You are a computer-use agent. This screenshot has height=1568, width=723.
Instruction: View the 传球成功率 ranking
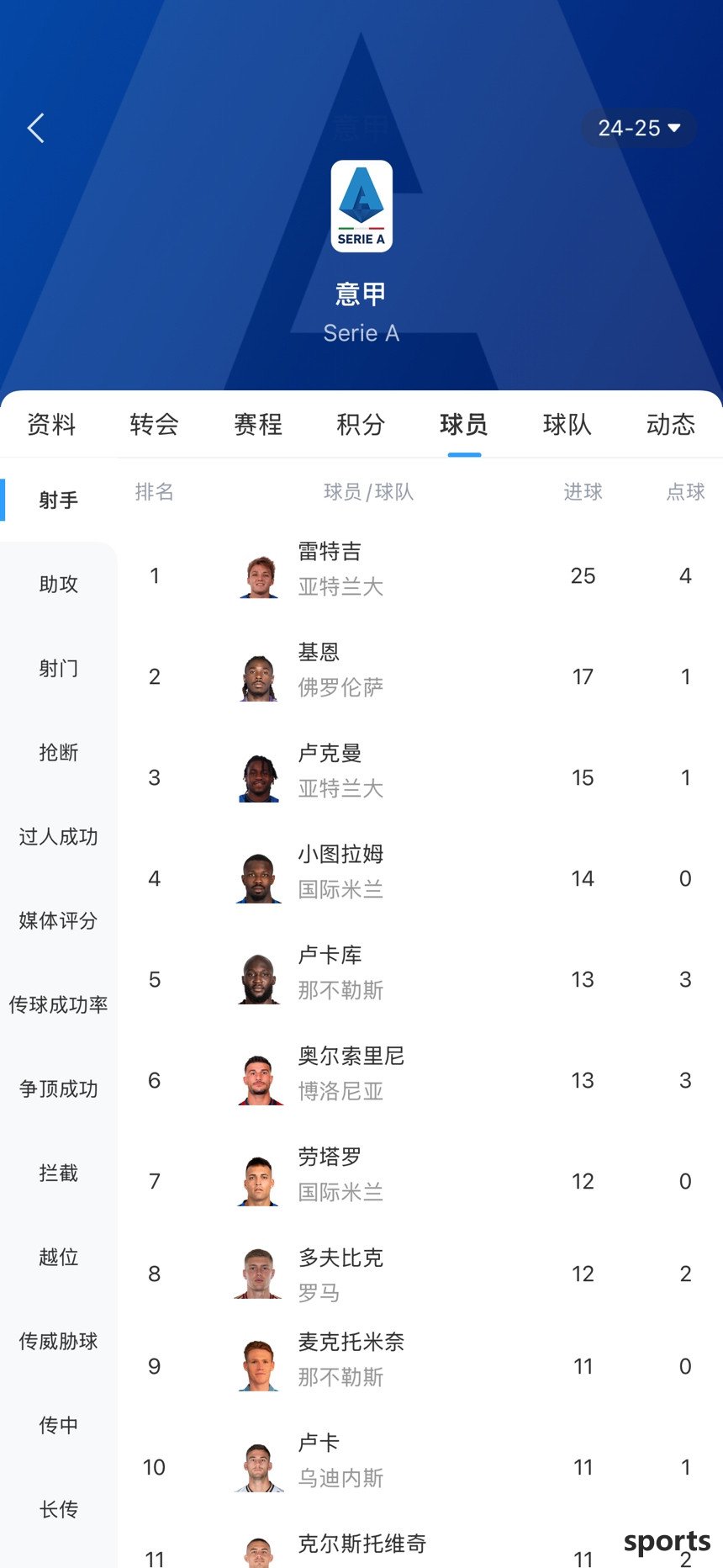59,1004
